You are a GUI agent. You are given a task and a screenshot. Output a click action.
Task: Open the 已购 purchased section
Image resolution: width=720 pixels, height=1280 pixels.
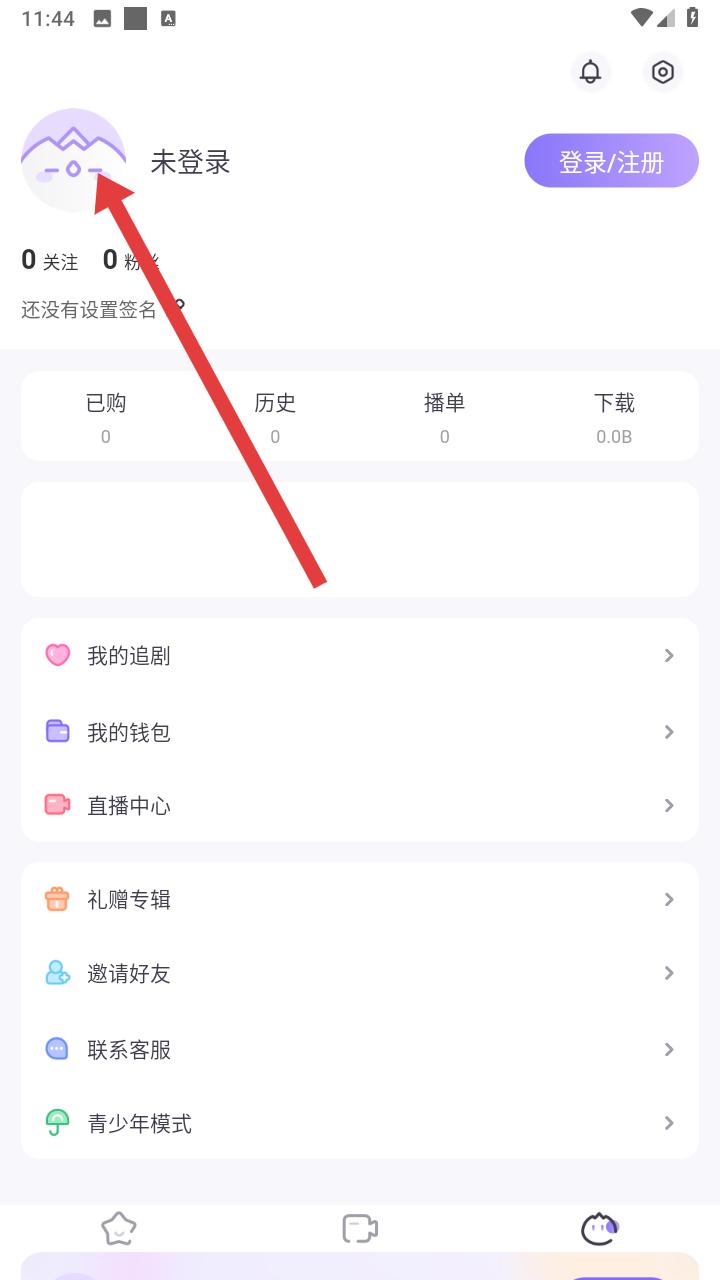(106, 416)
